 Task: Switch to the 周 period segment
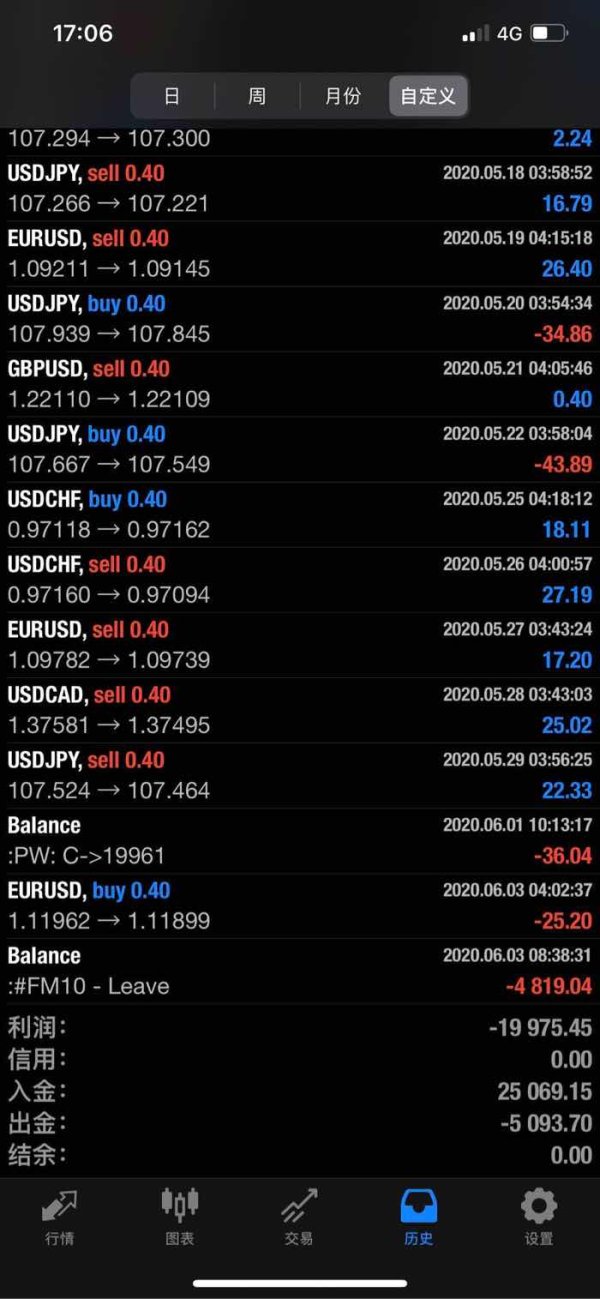257,97
